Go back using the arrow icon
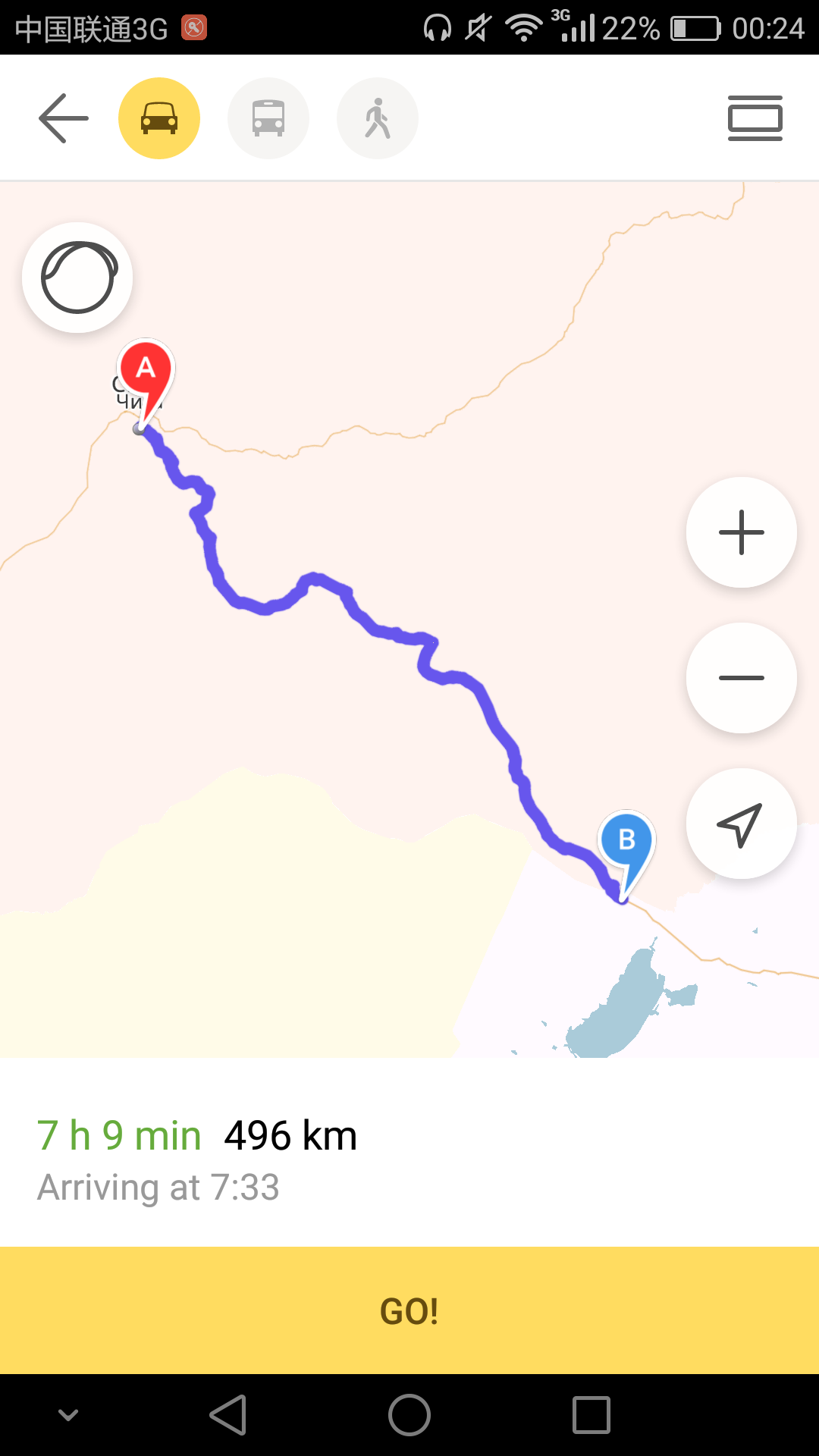This screenshot has height=1456, width=819. tap(64, 118)
